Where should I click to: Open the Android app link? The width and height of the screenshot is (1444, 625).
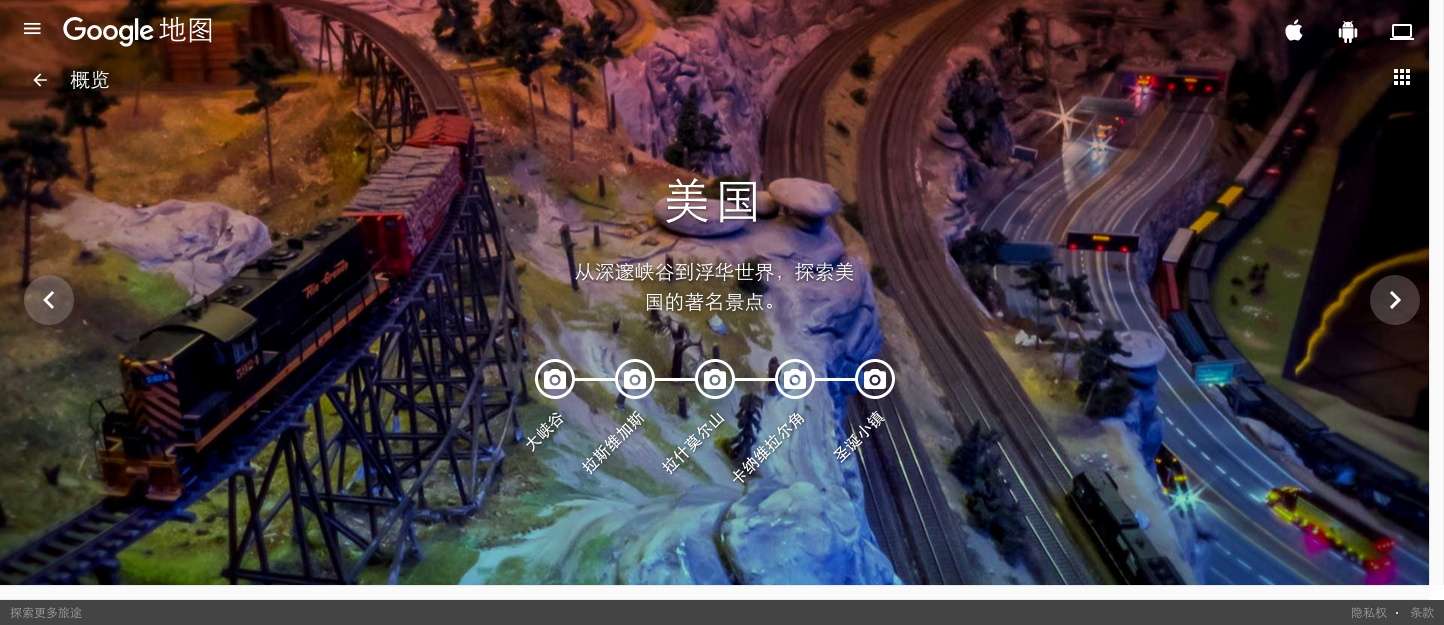tap(1348, 32)
